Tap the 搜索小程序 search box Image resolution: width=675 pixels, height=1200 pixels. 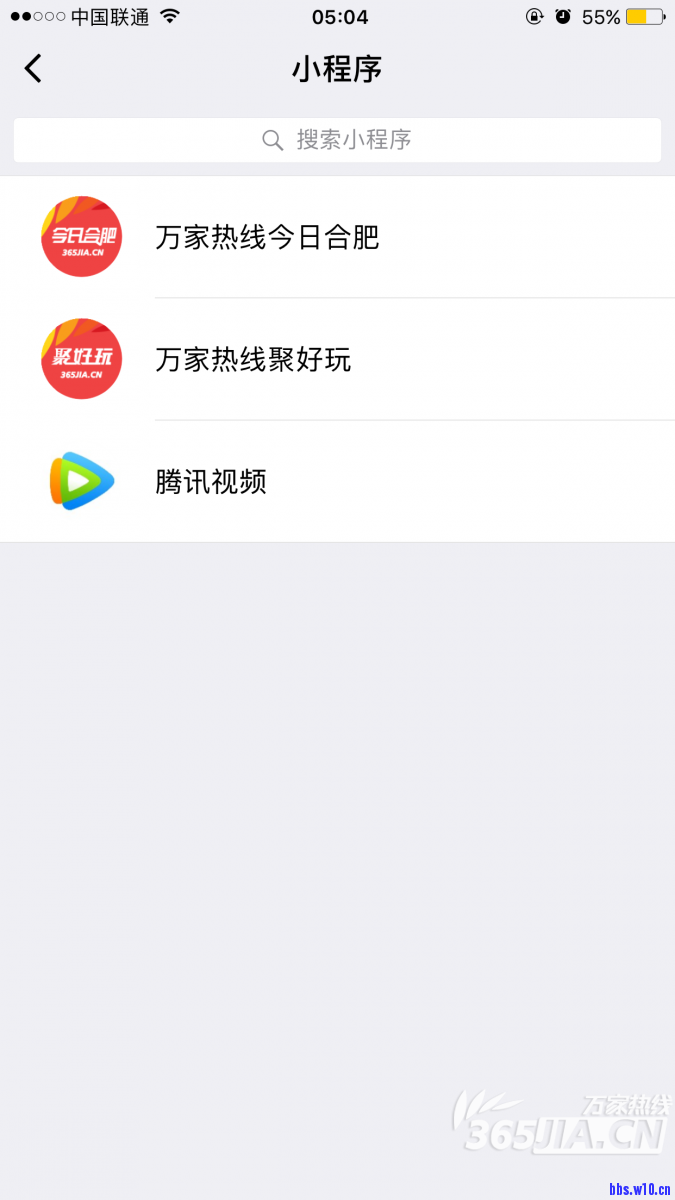(337, 140)
